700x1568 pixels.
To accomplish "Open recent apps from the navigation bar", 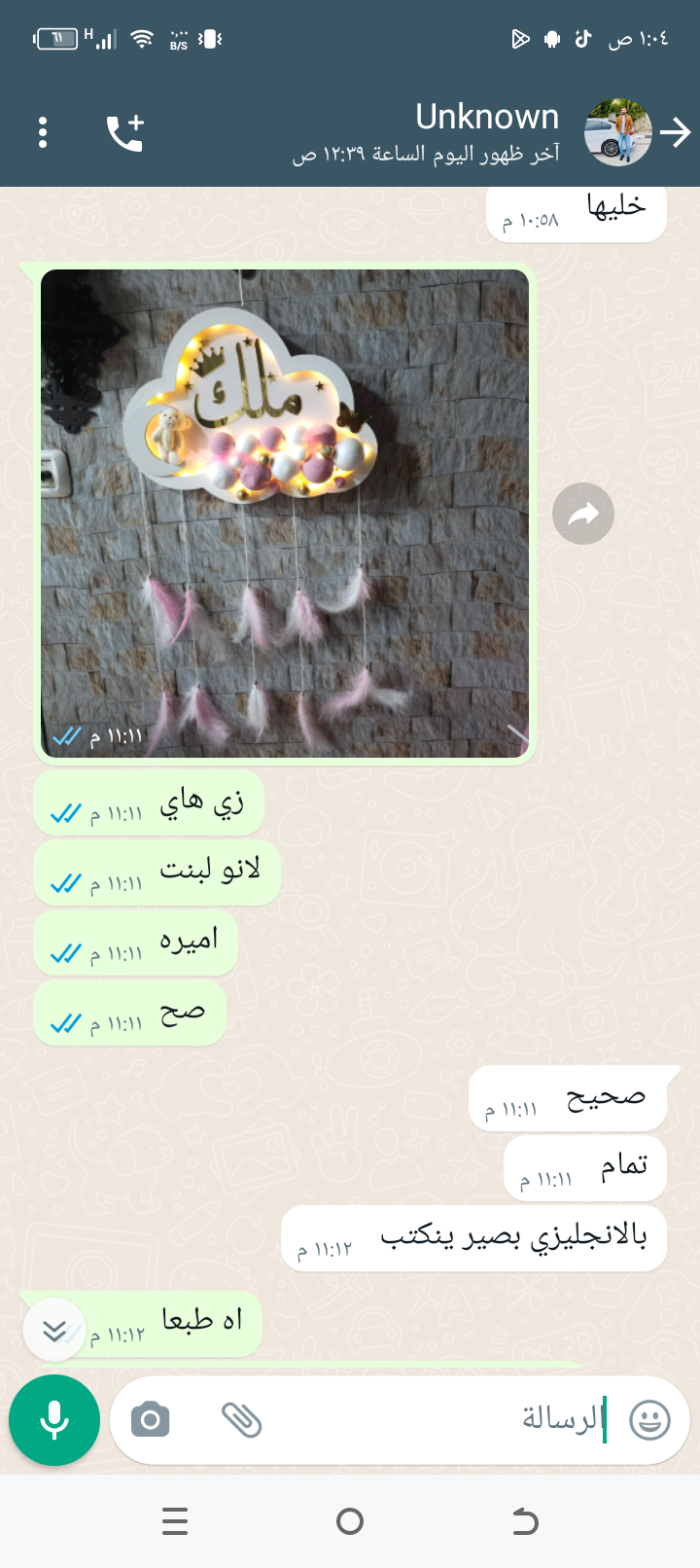I will [x=175, y=1521].
